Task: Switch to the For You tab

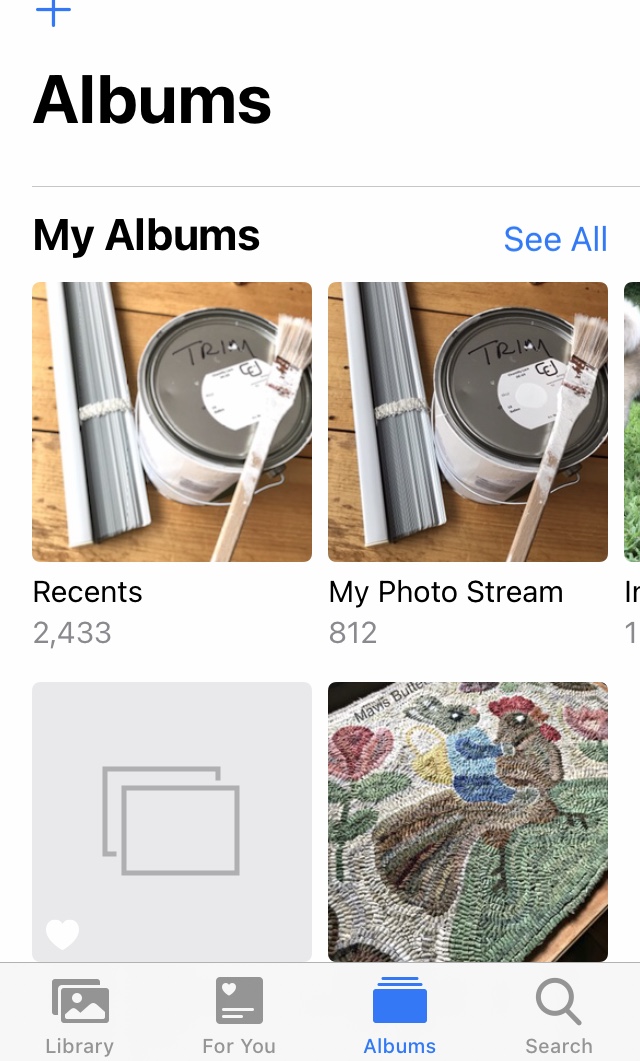Action: tap(239, 1016)
